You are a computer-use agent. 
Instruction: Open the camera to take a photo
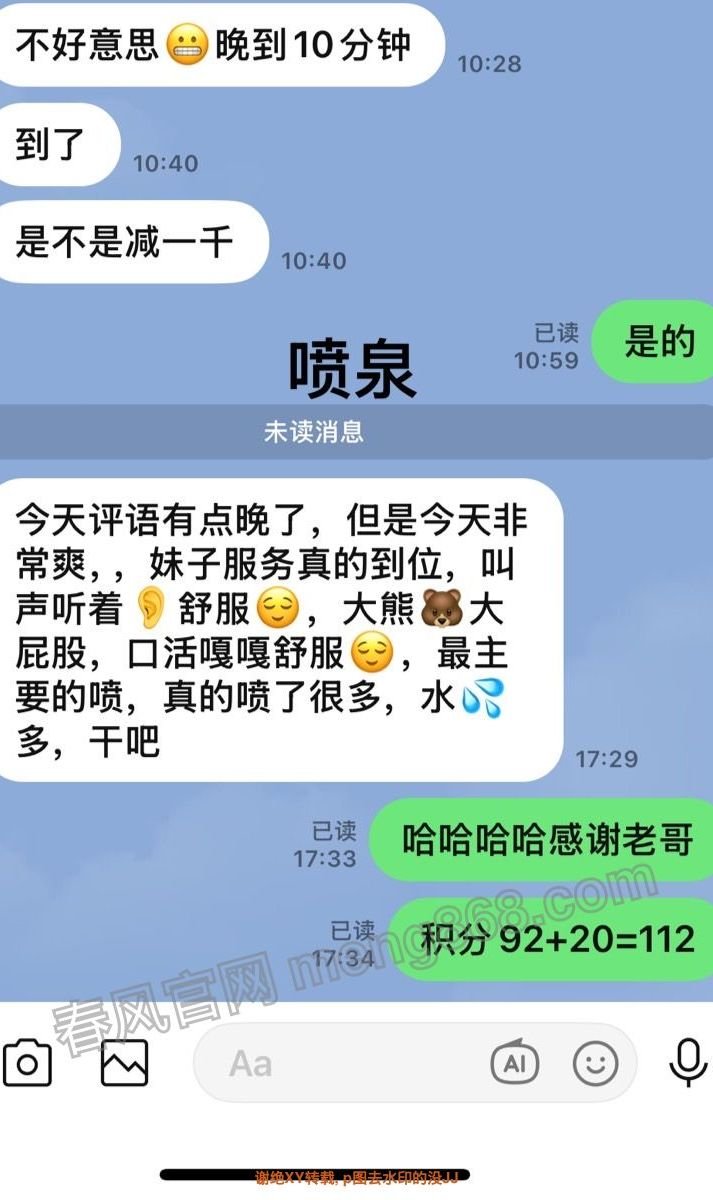(27, 1062)
